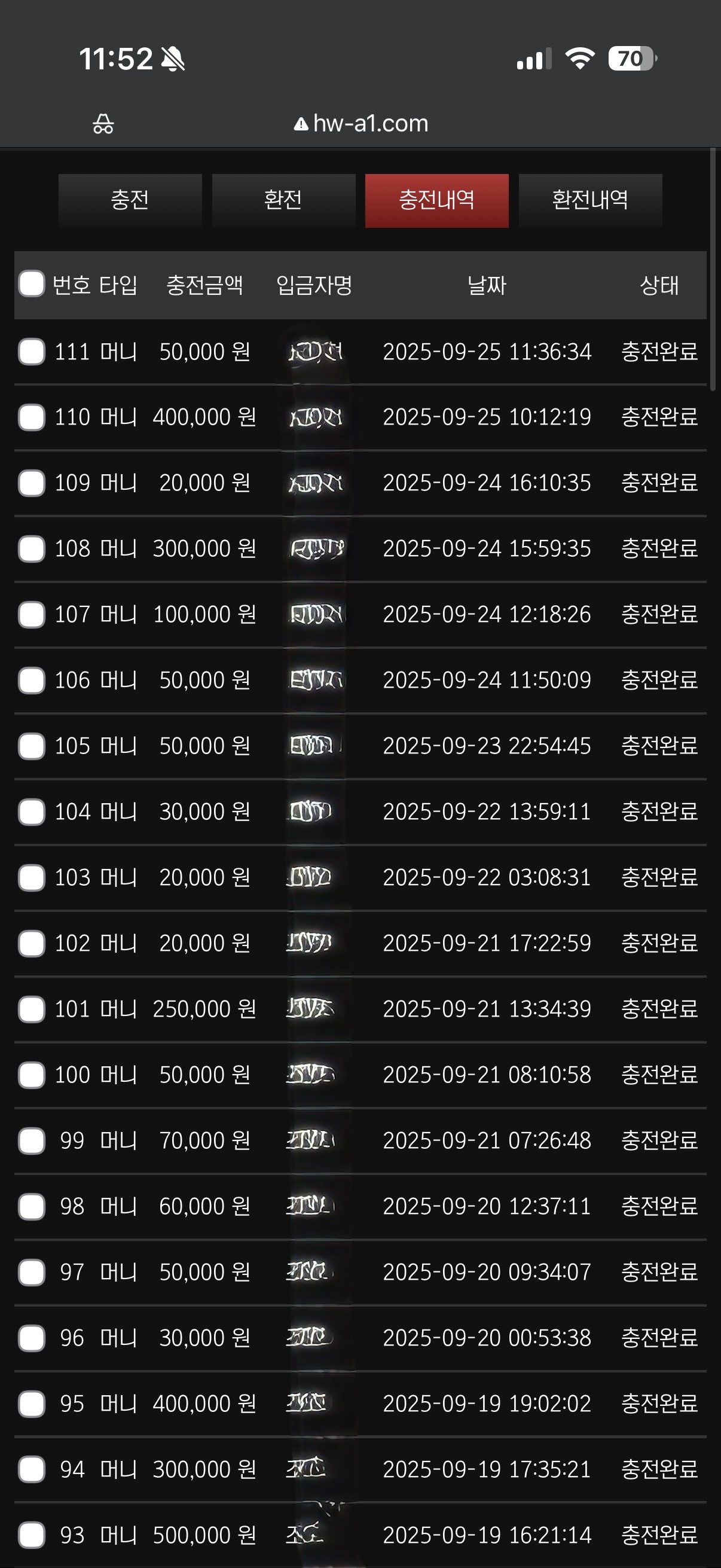Mark the checkbox for entry 98
The image size is (721, 1568).
[x=32, y=1206]
